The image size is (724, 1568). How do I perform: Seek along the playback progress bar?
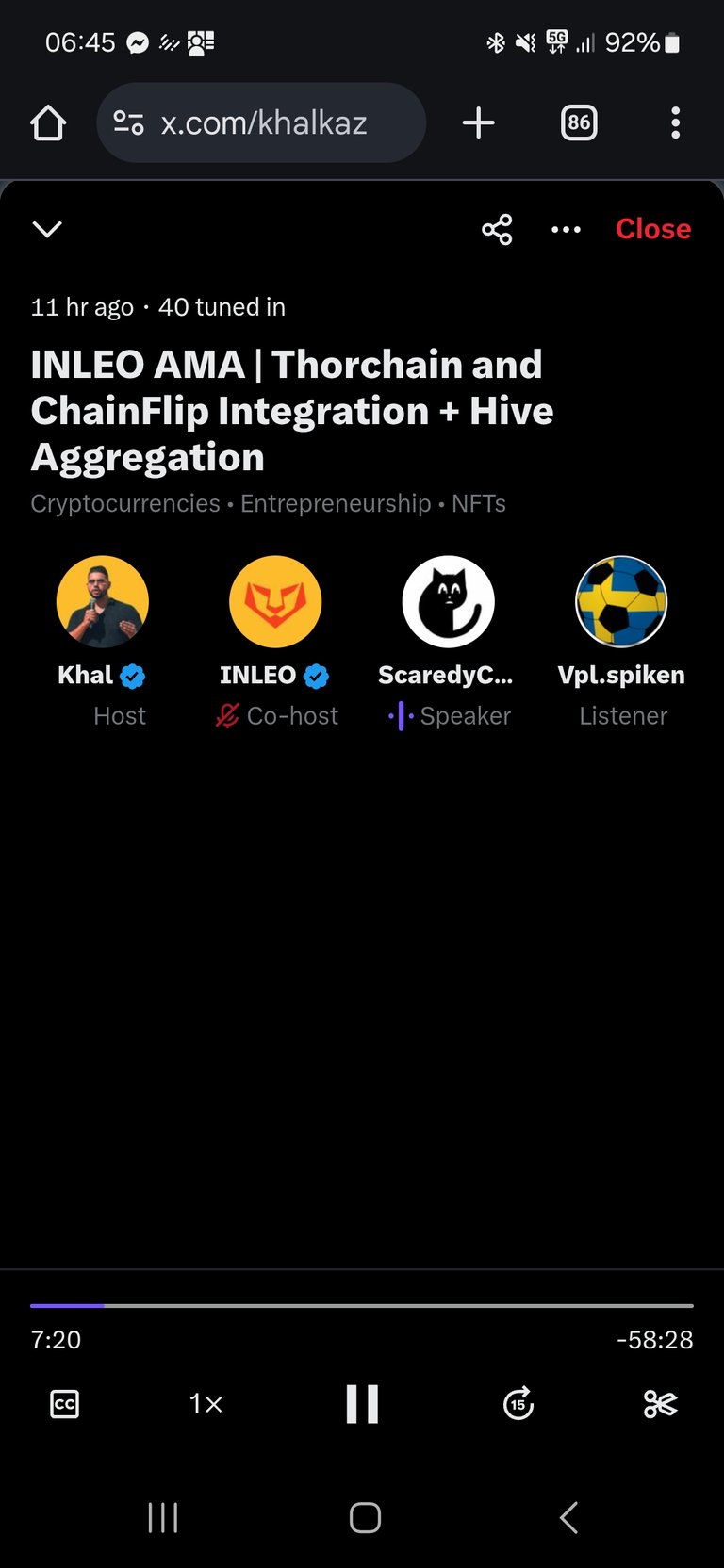coord(362,1306)
